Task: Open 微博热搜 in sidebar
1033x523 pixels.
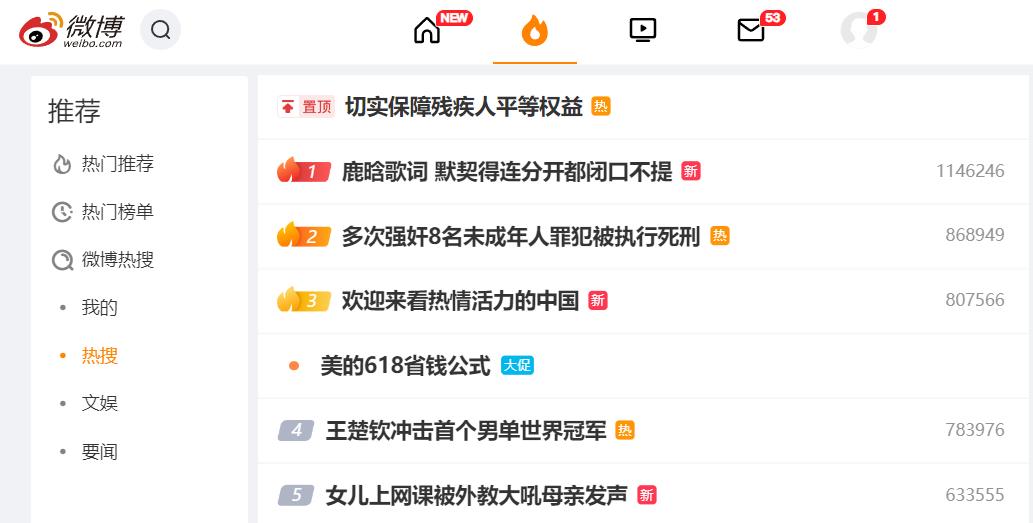Action: tap(117, 260)
